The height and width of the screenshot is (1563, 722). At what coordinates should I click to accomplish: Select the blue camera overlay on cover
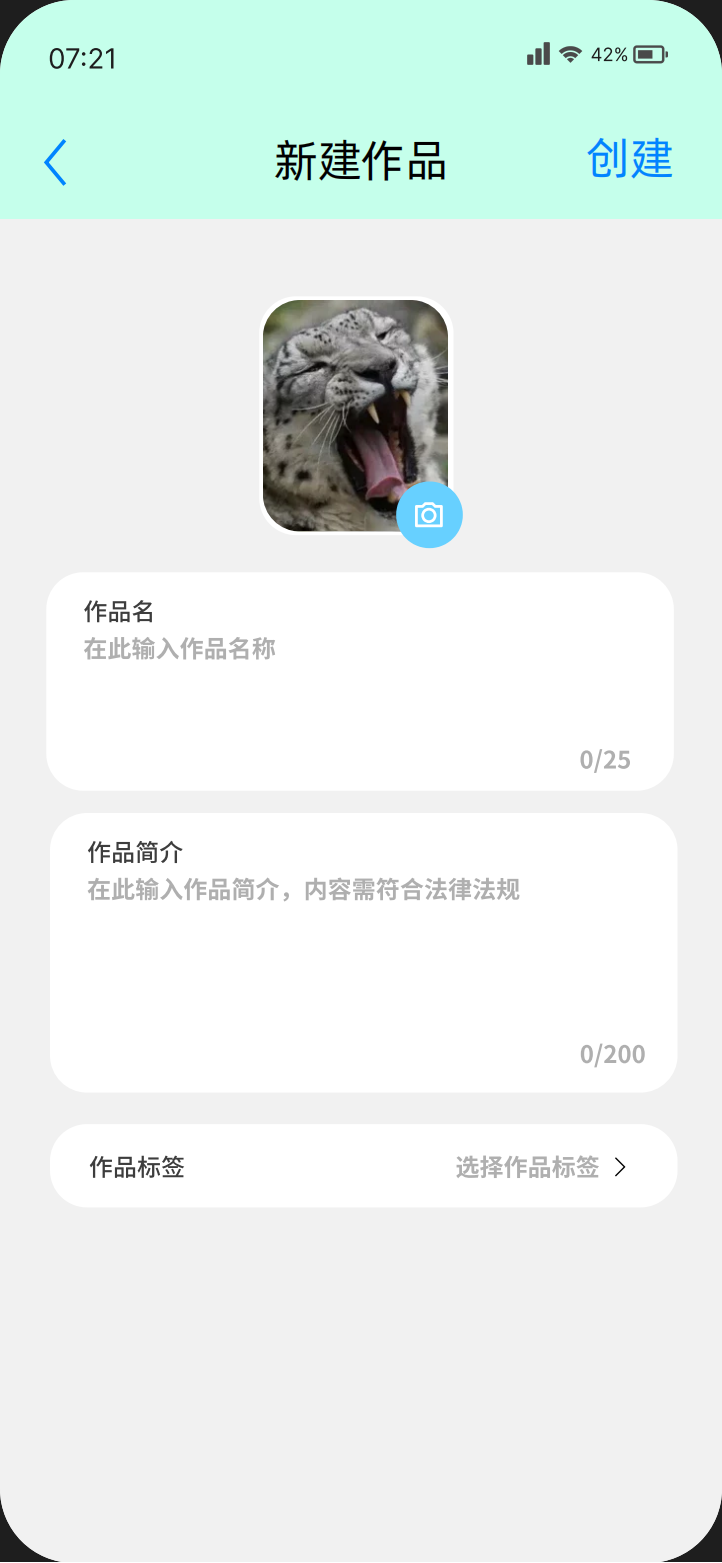(429, 514)
